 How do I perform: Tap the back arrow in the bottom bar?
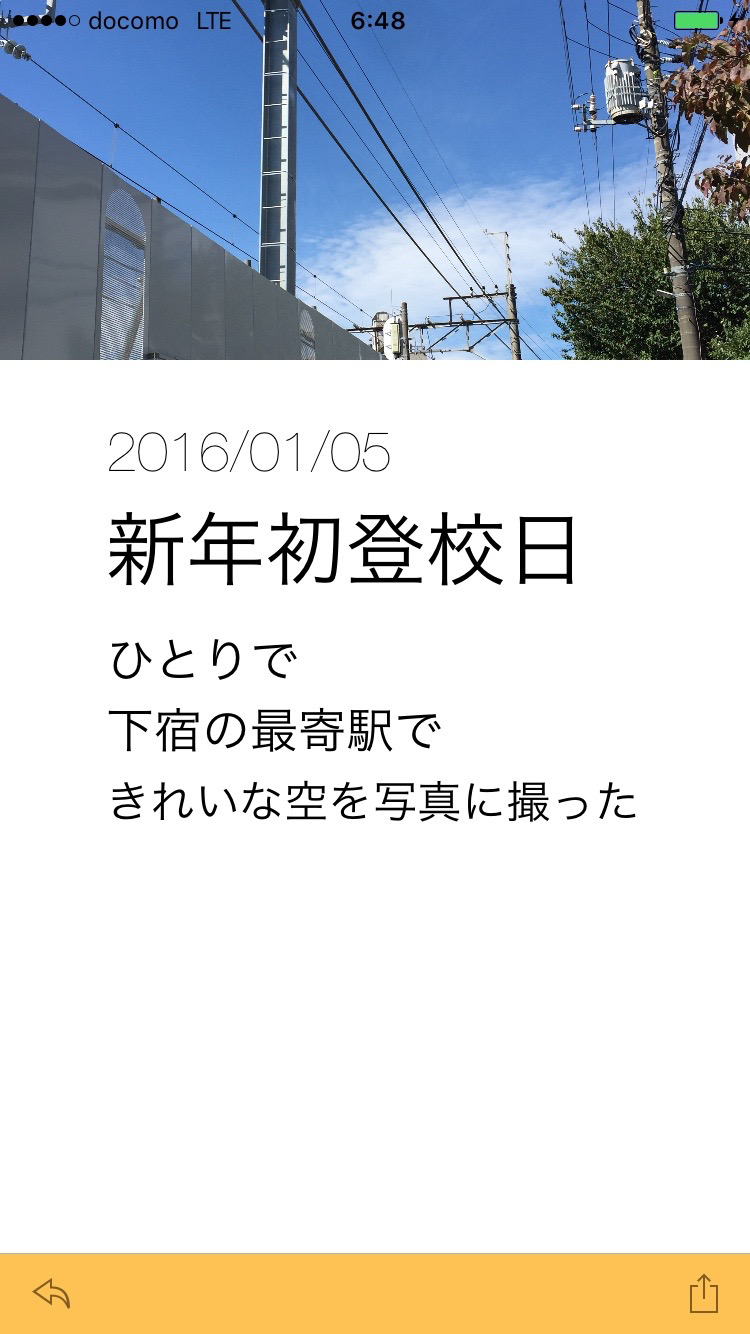pos(51,1293)
